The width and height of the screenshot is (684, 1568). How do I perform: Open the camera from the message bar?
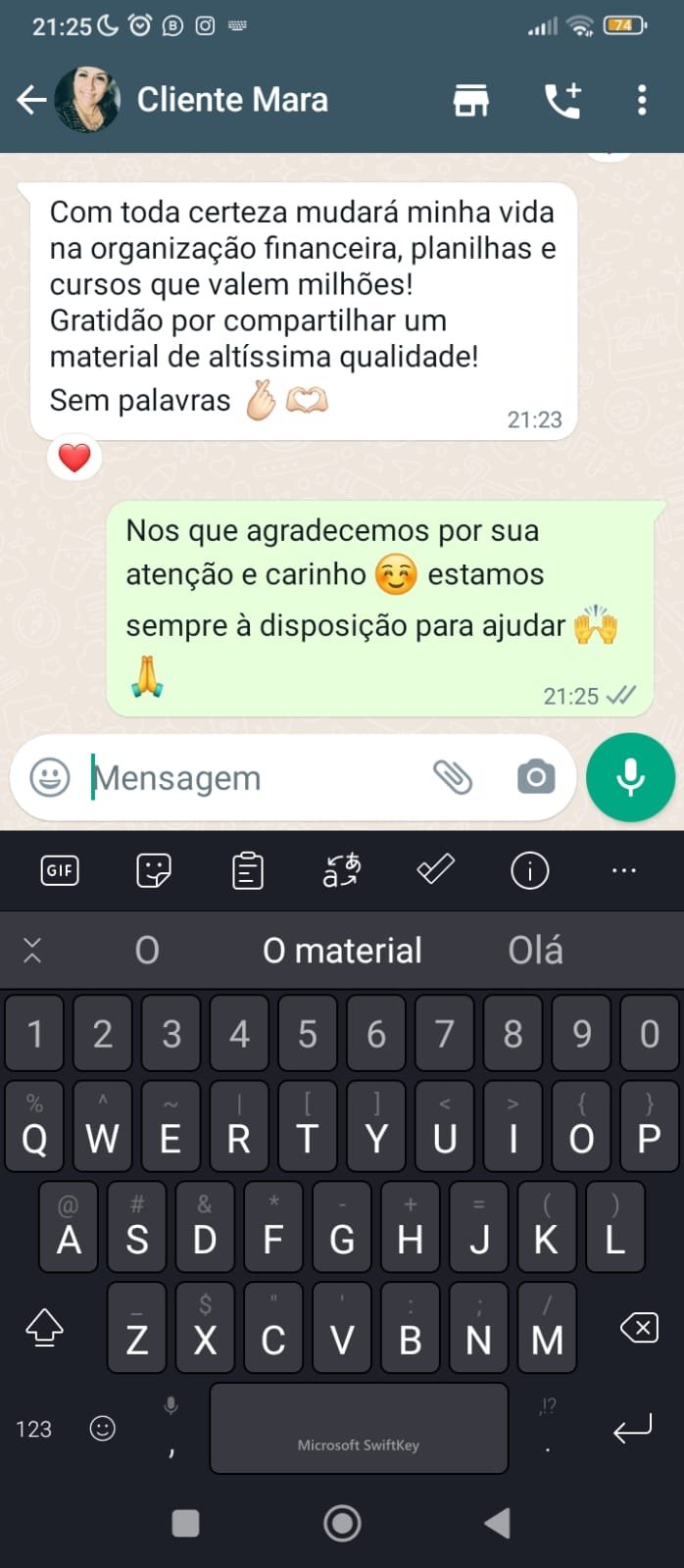pyautogui.click(x=535, y=777)
